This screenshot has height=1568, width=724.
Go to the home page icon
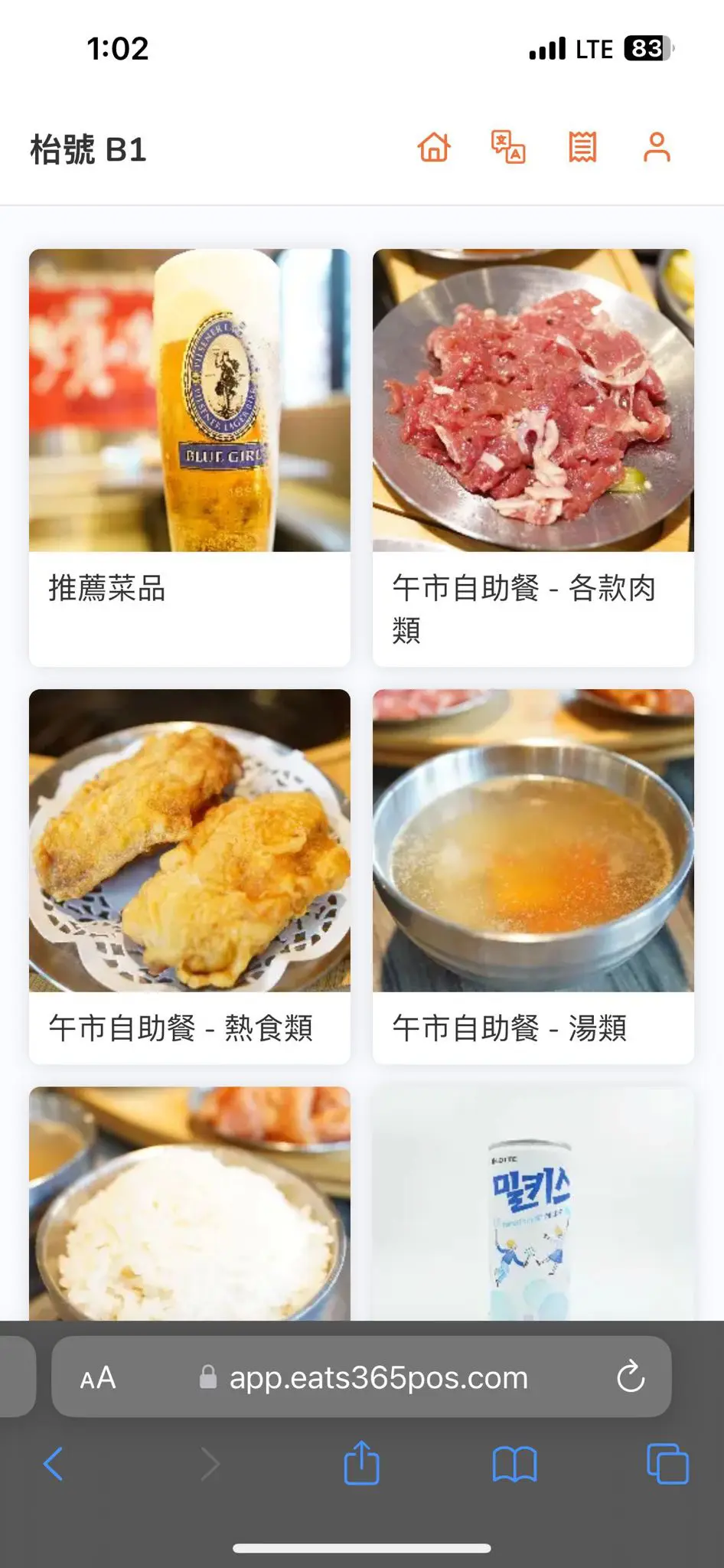pyautogui.click(x=434, y=147)
